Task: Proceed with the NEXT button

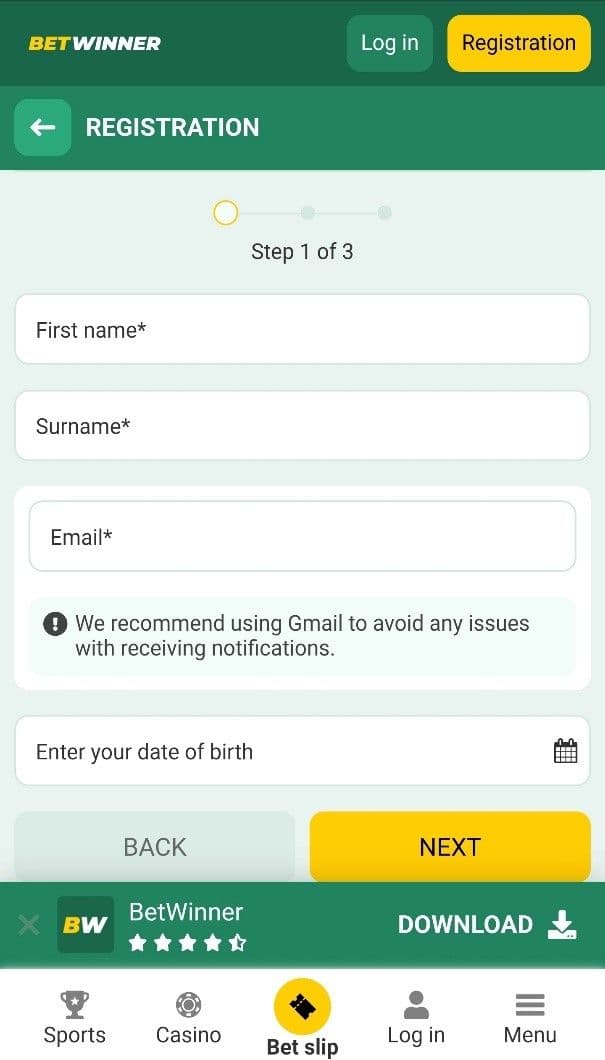Action: tap(450, 847)
